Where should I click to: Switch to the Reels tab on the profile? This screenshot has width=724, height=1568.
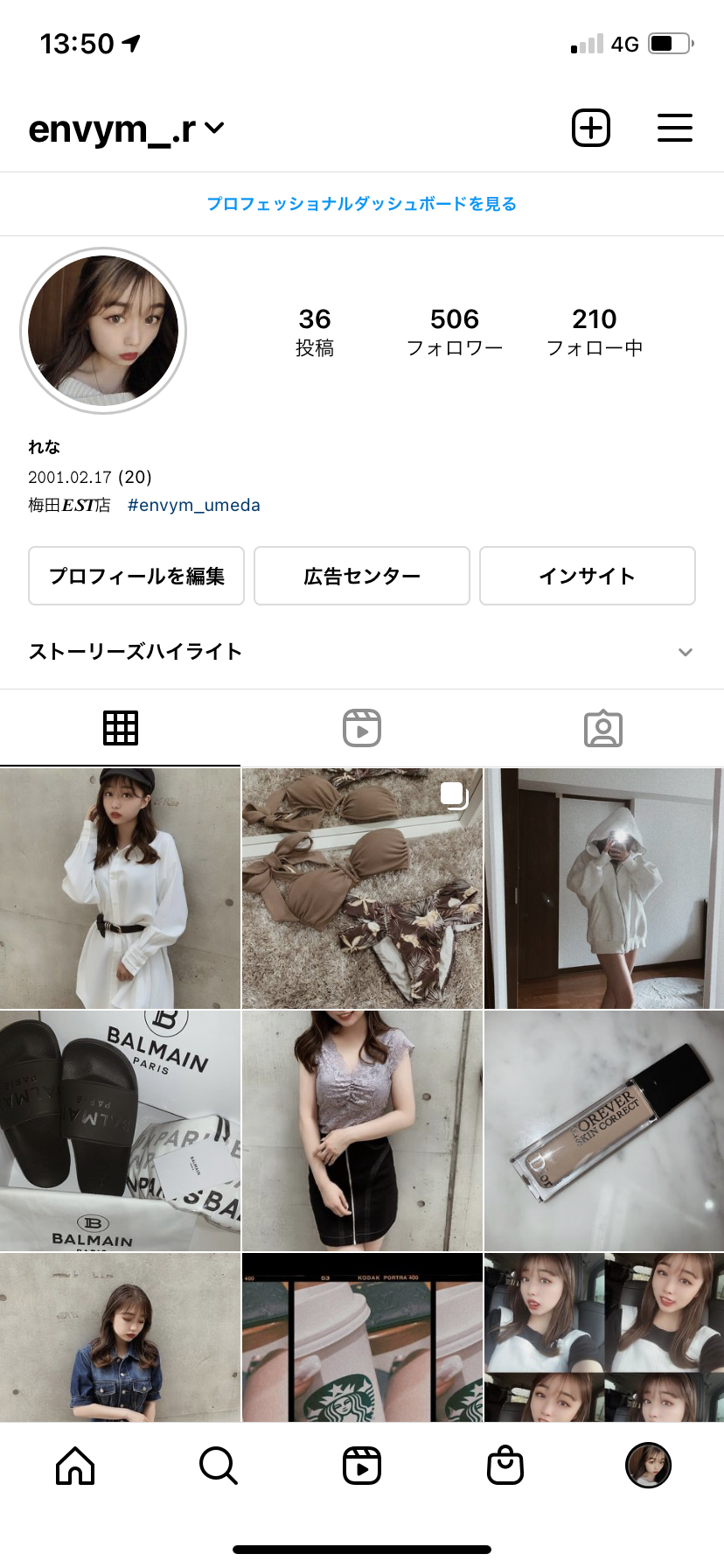pos(362,728)
